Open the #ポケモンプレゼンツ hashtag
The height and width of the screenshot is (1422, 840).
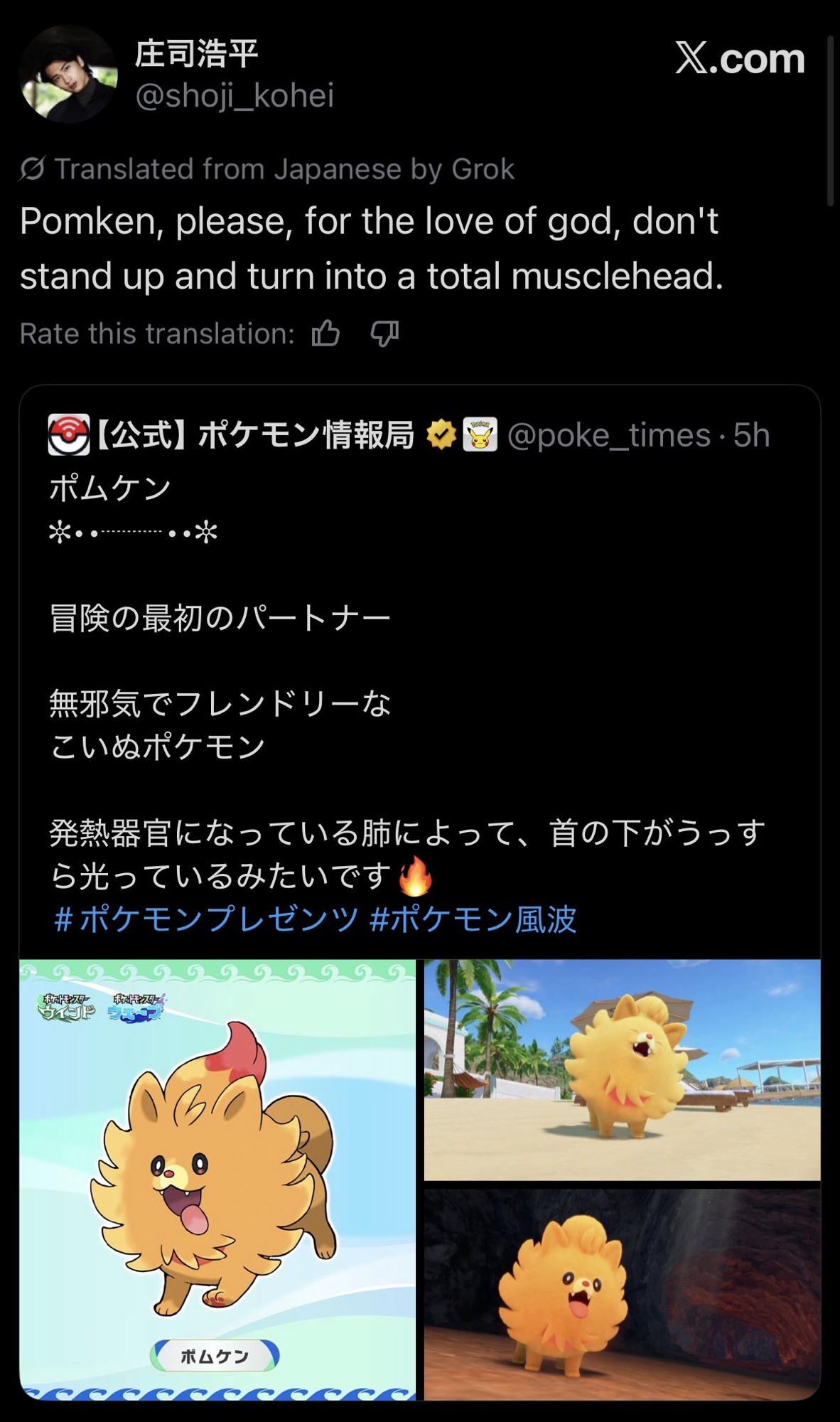(206, 919)
